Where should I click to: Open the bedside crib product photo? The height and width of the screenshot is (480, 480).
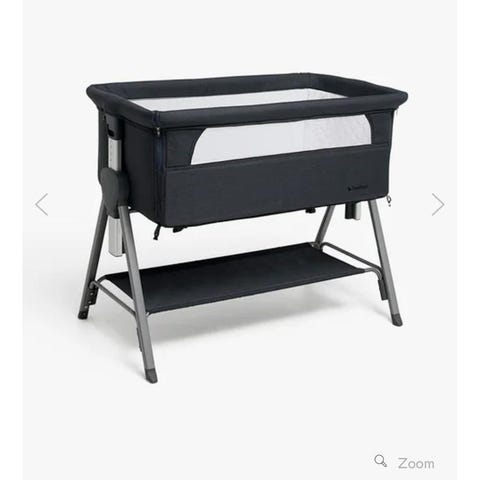tap(243, 228)
